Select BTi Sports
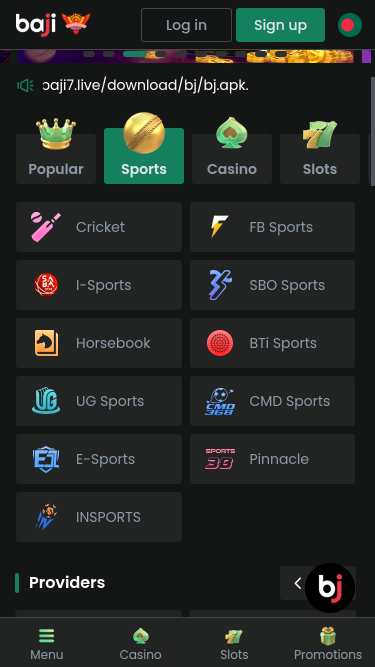 273,343
